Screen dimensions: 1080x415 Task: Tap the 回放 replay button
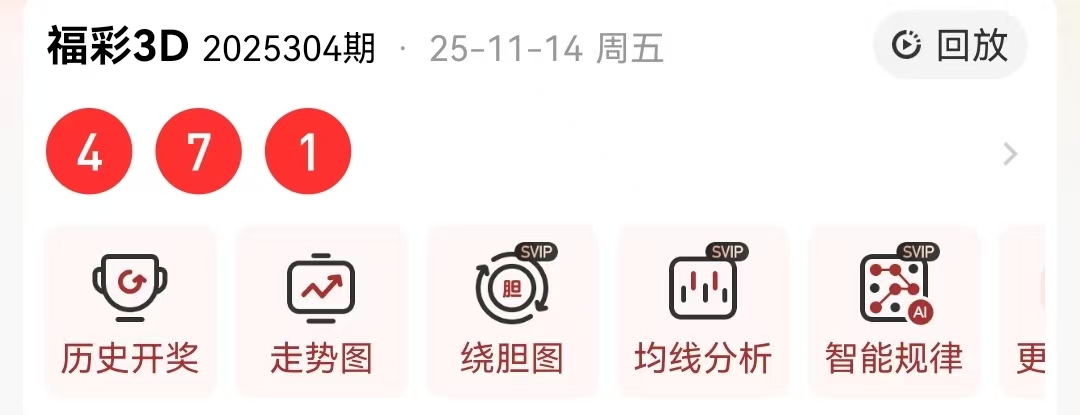pyautogui.click(x=950, y=45)
